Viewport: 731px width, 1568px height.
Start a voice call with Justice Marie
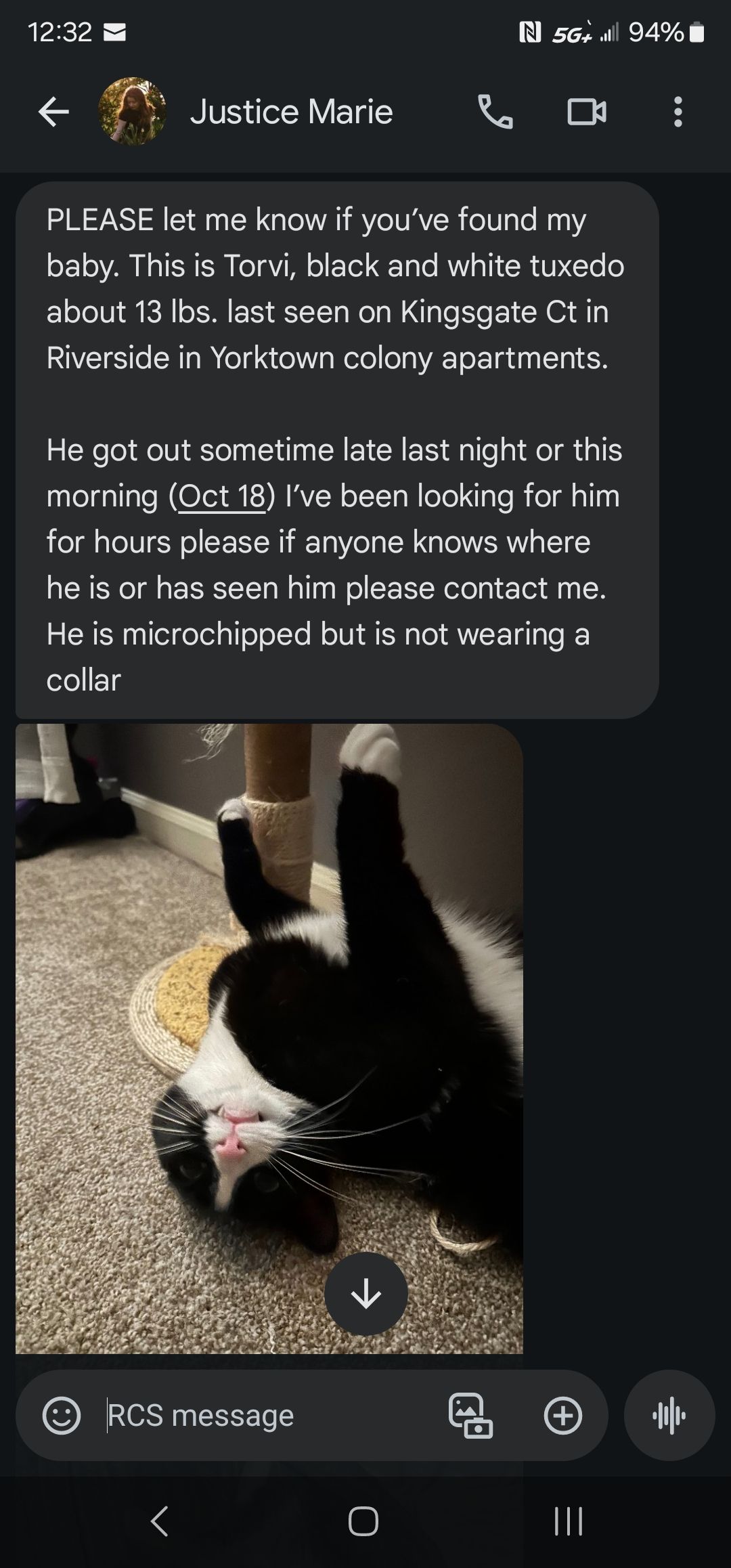click(495, 112)
